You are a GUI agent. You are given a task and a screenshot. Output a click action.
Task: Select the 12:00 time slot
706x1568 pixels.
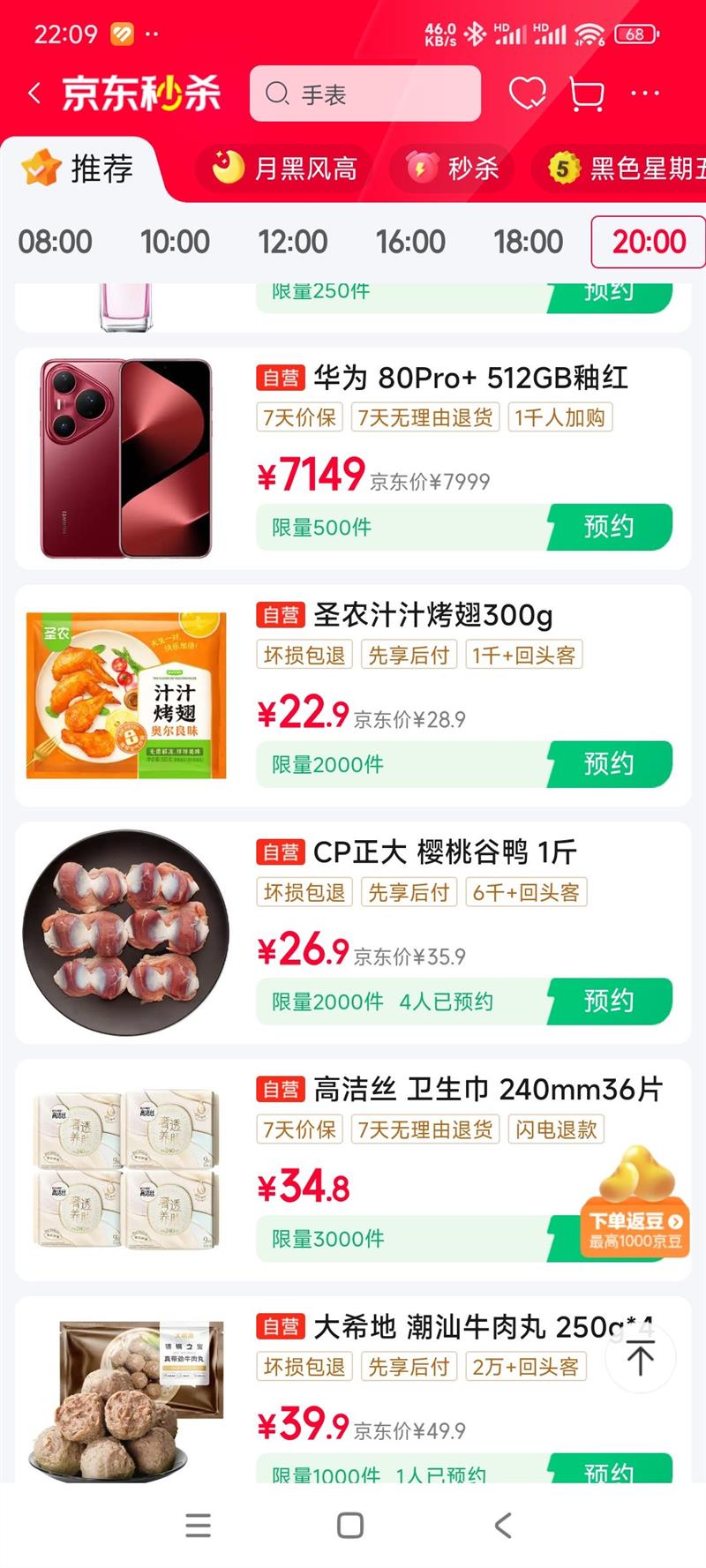point(292,242)
